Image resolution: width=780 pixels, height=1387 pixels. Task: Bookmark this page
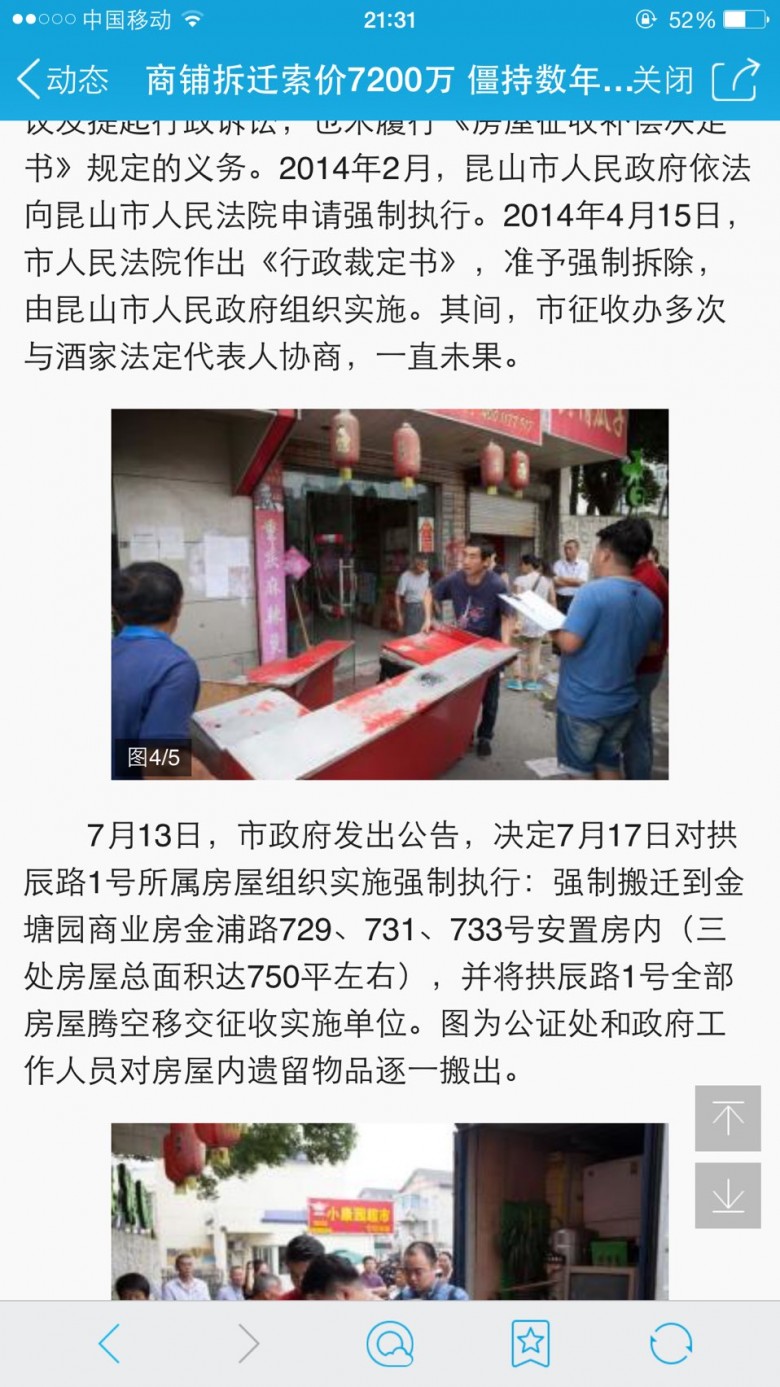(x=530, y=1343)
